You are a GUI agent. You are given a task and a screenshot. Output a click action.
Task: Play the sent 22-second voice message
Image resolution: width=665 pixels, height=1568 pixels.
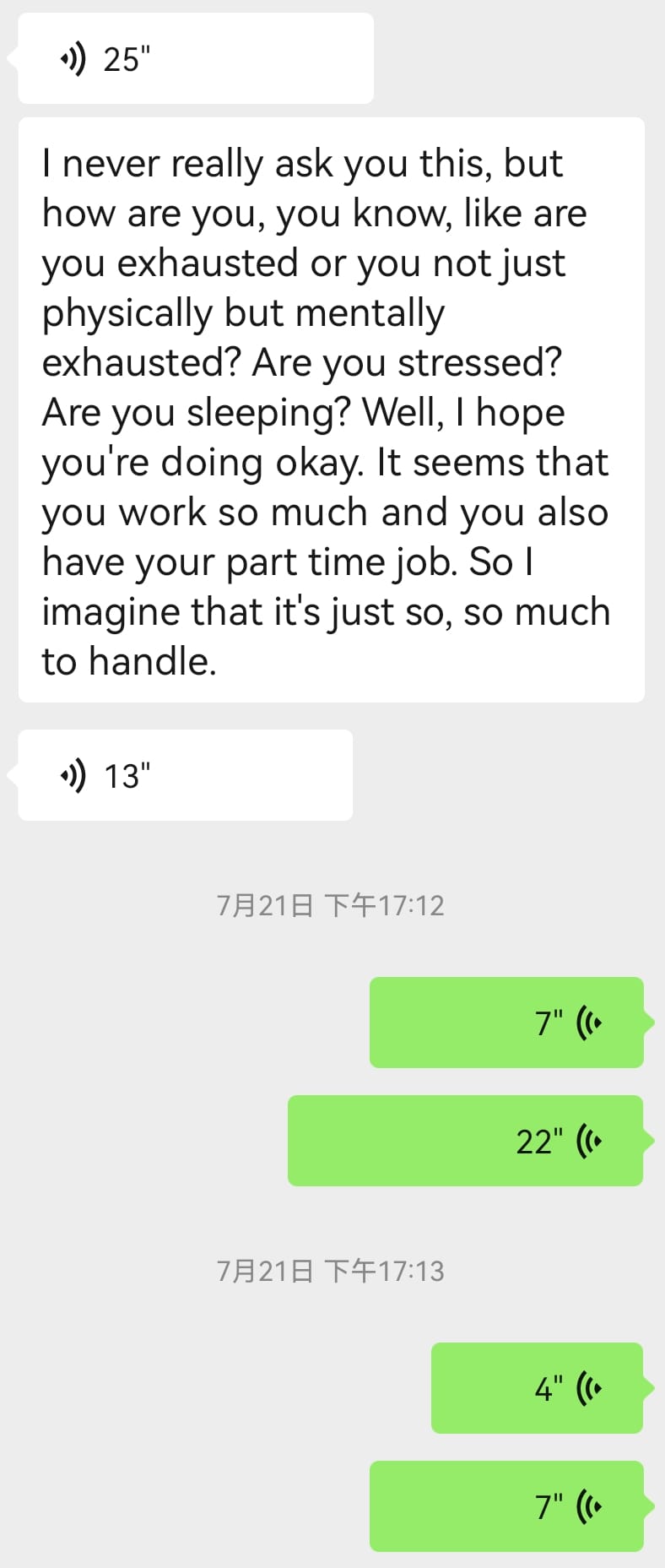(x=465, y=1141)
